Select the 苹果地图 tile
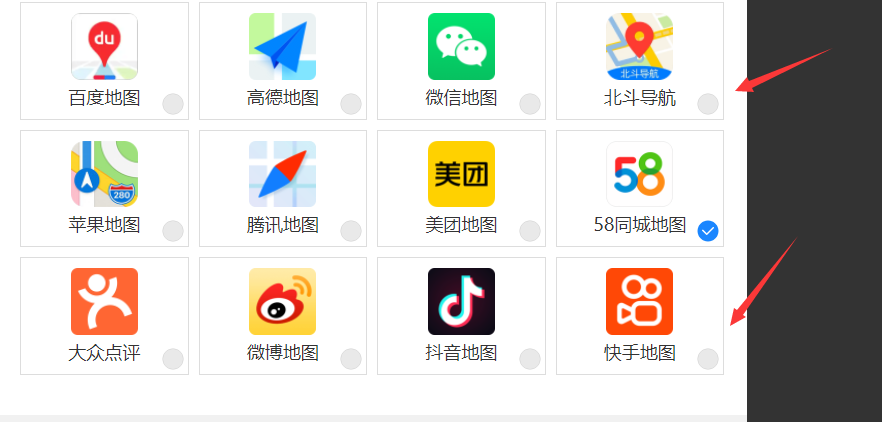This screenshot has height=422, width=882. tap(173, 231)
